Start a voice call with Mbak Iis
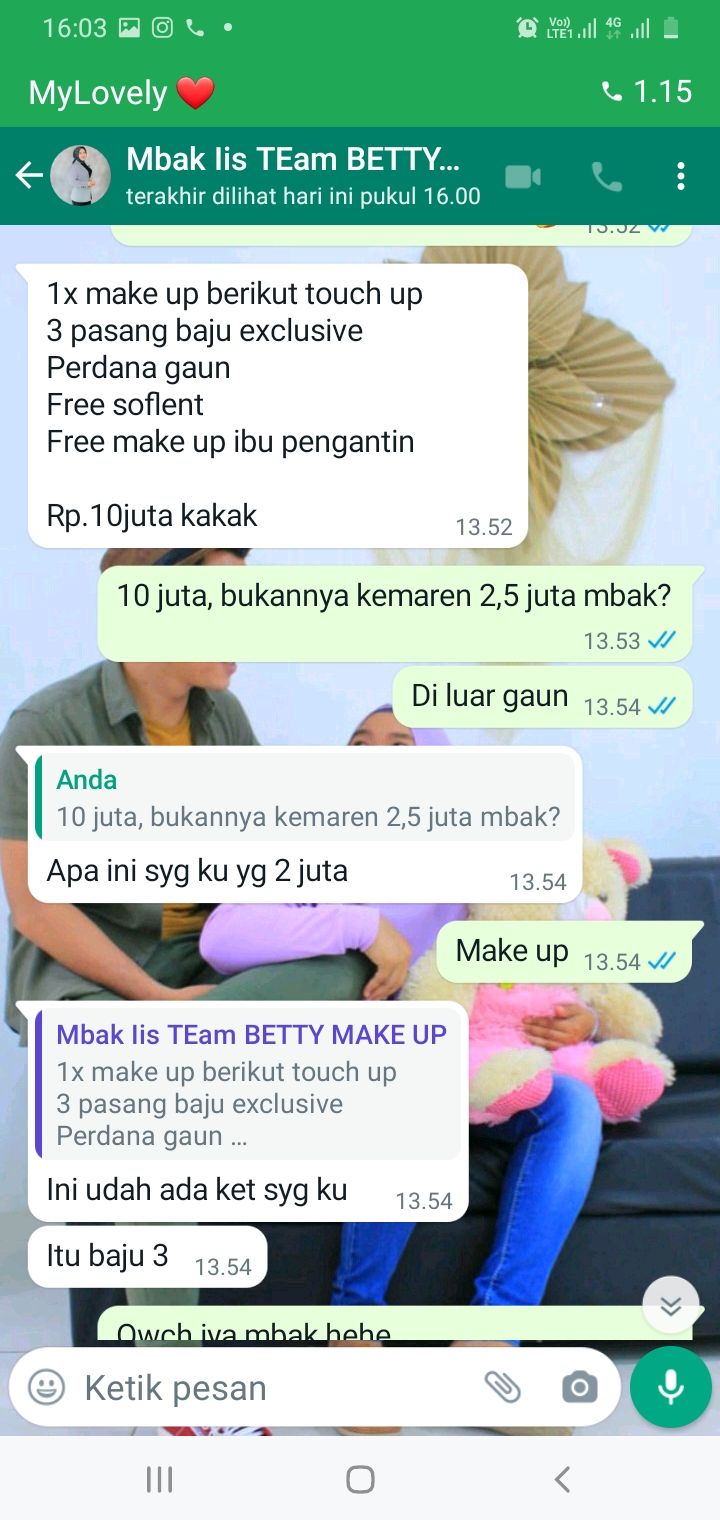 click(x=606, y=177)
